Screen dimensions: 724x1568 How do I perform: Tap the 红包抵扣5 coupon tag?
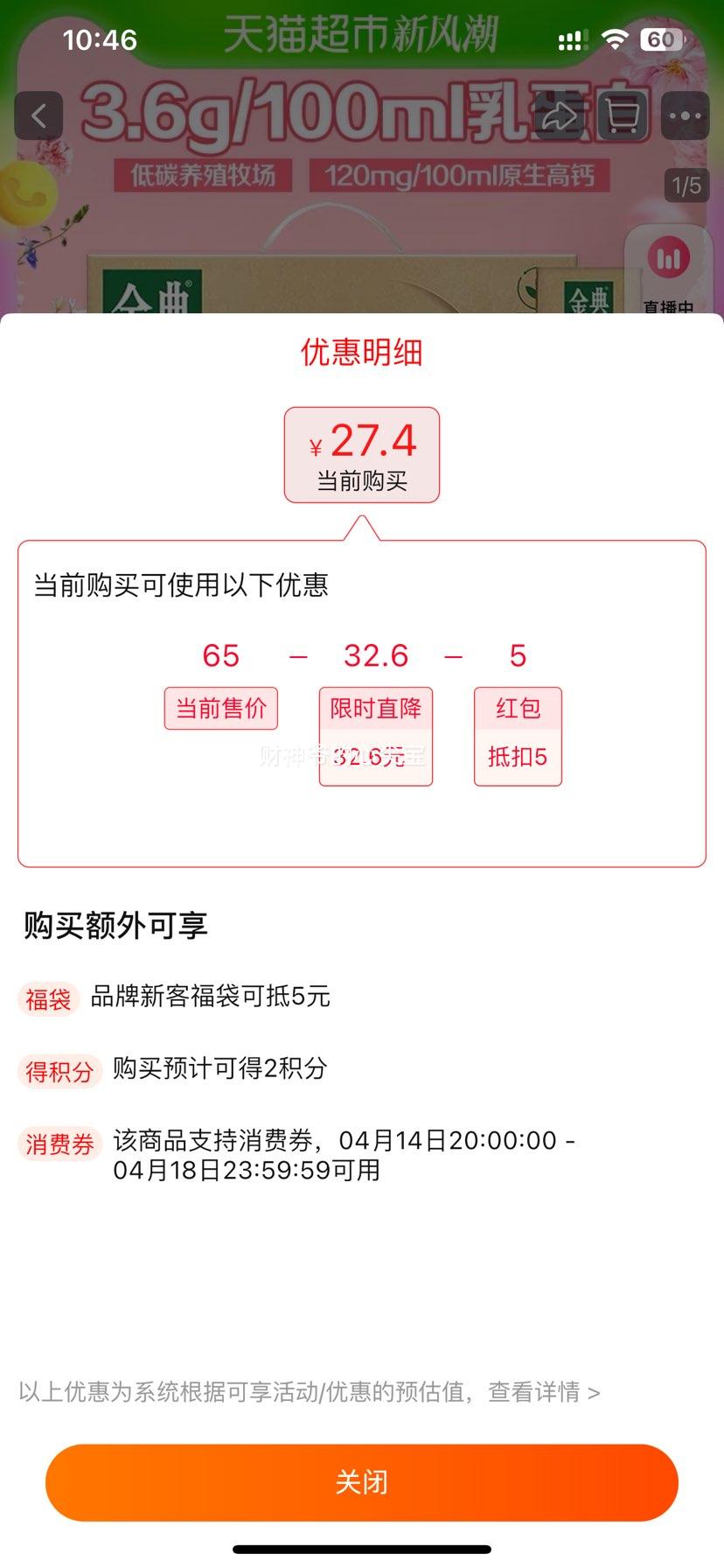click(517, 733)
